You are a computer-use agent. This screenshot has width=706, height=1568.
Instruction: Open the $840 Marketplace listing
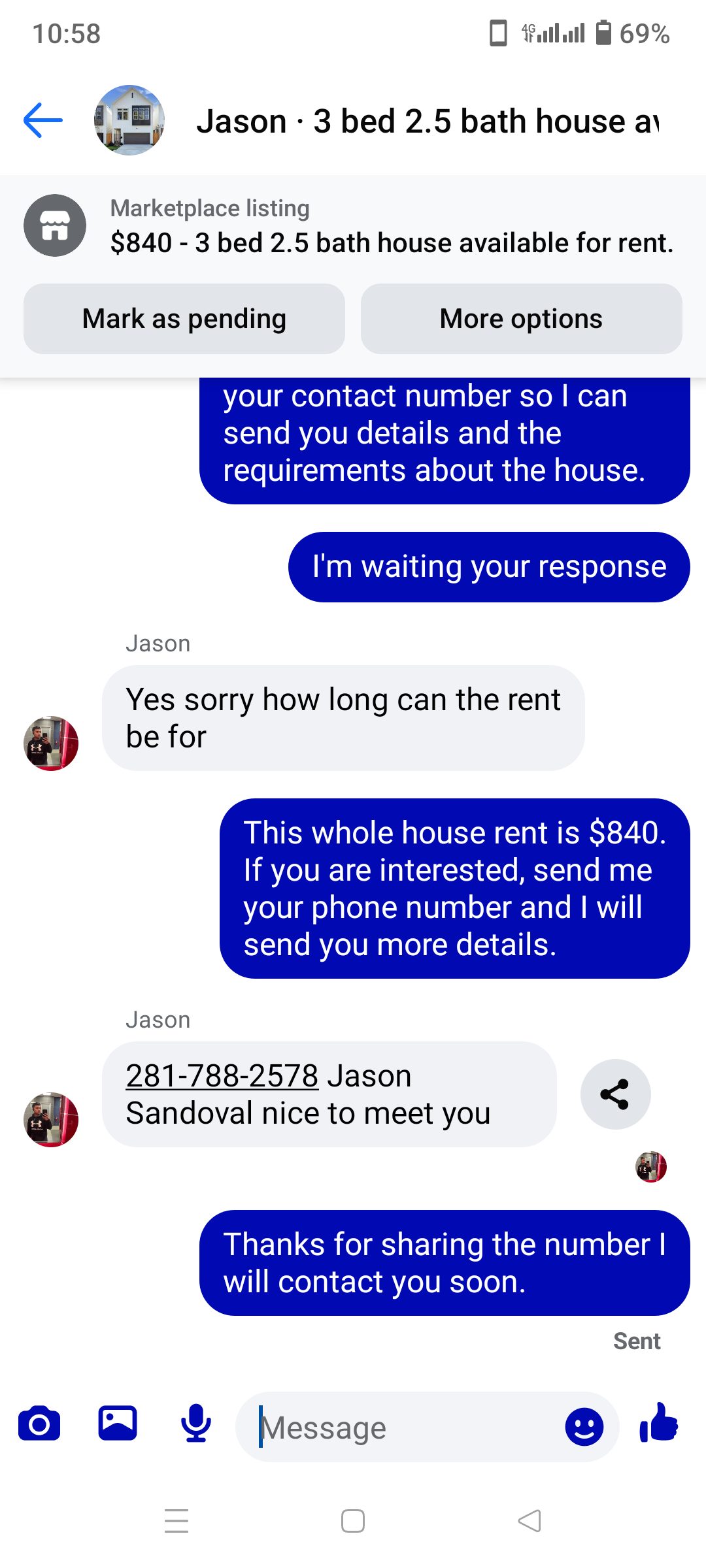(353, 226)
